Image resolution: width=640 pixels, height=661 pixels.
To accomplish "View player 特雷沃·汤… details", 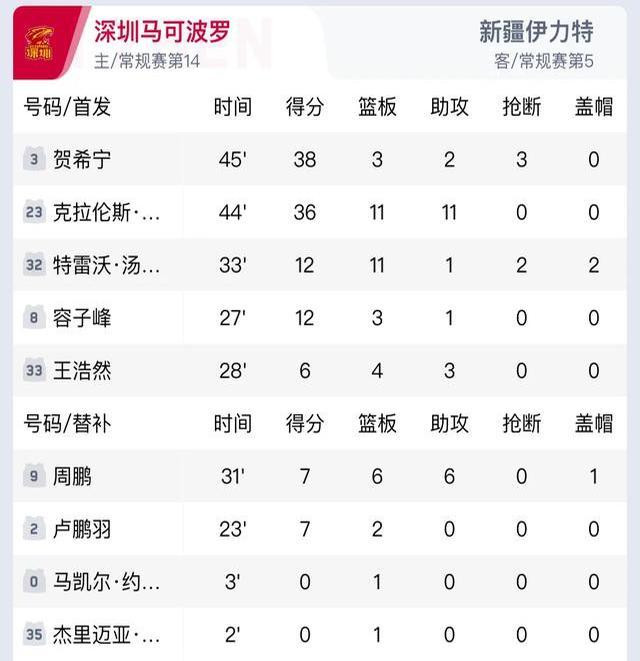I will (320, 265).
